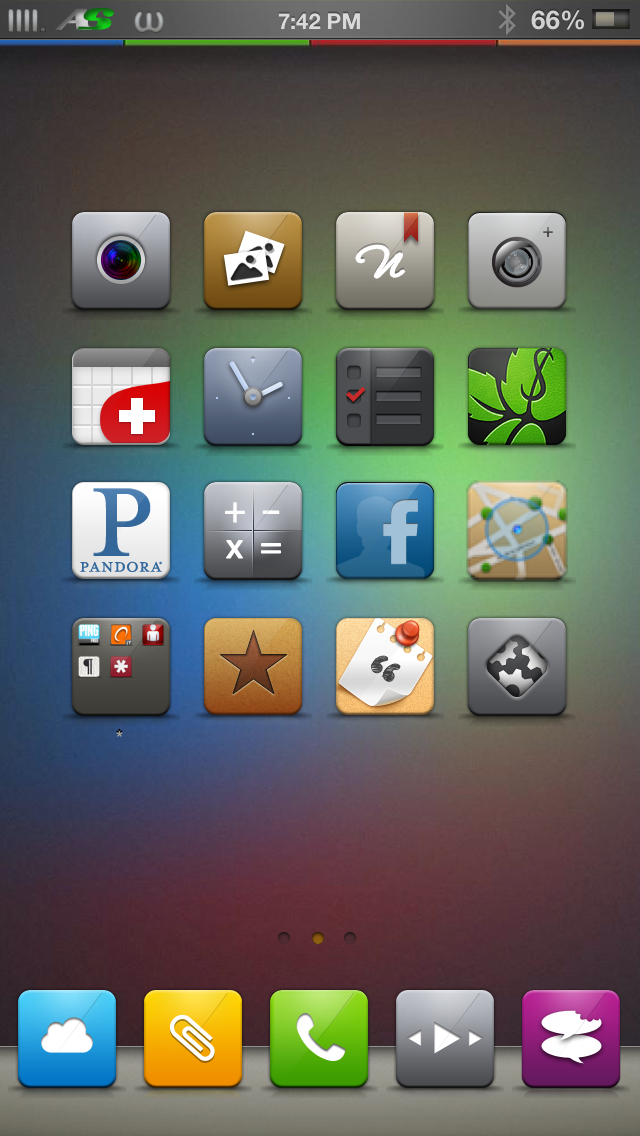
Task: Open the Photos app
Action: point(253,260)
